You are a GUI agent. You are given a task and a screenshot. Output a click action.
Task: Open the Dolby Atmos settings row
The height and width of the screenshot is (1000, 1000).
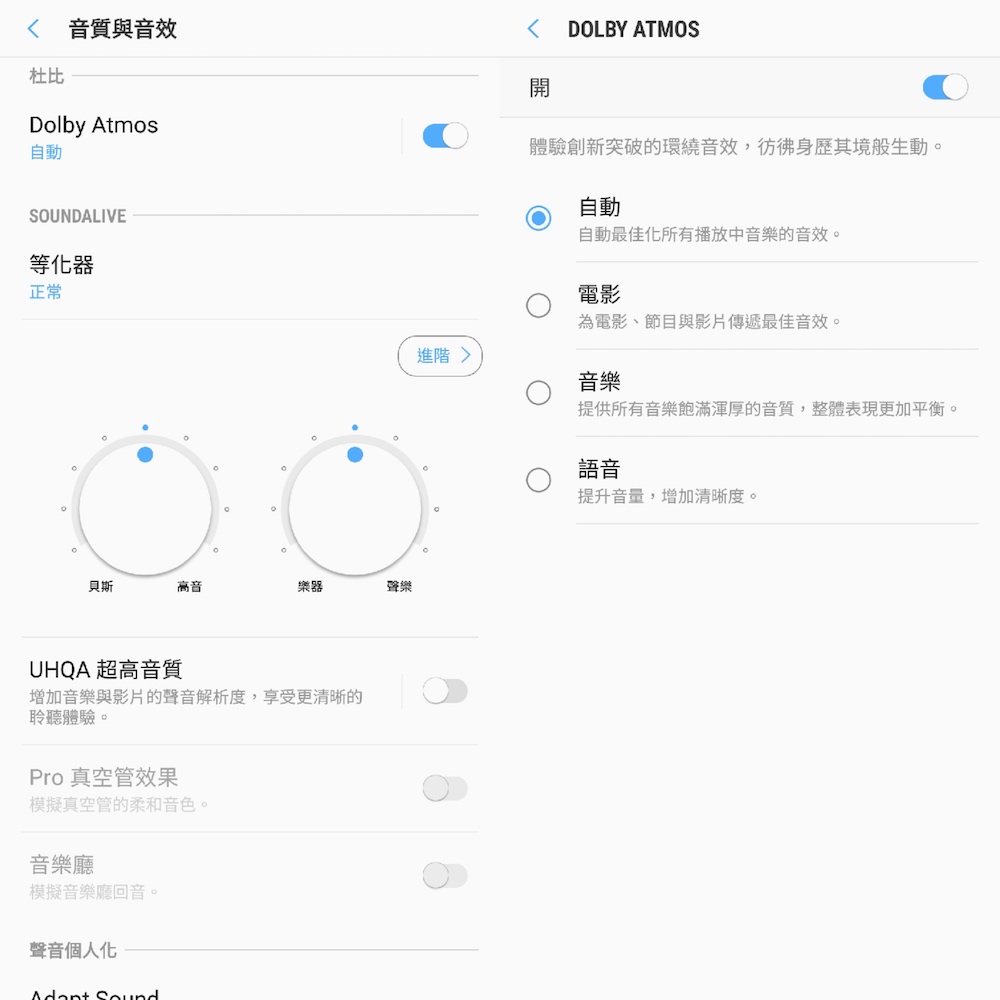pyautogui.click(x=200, y=137)
